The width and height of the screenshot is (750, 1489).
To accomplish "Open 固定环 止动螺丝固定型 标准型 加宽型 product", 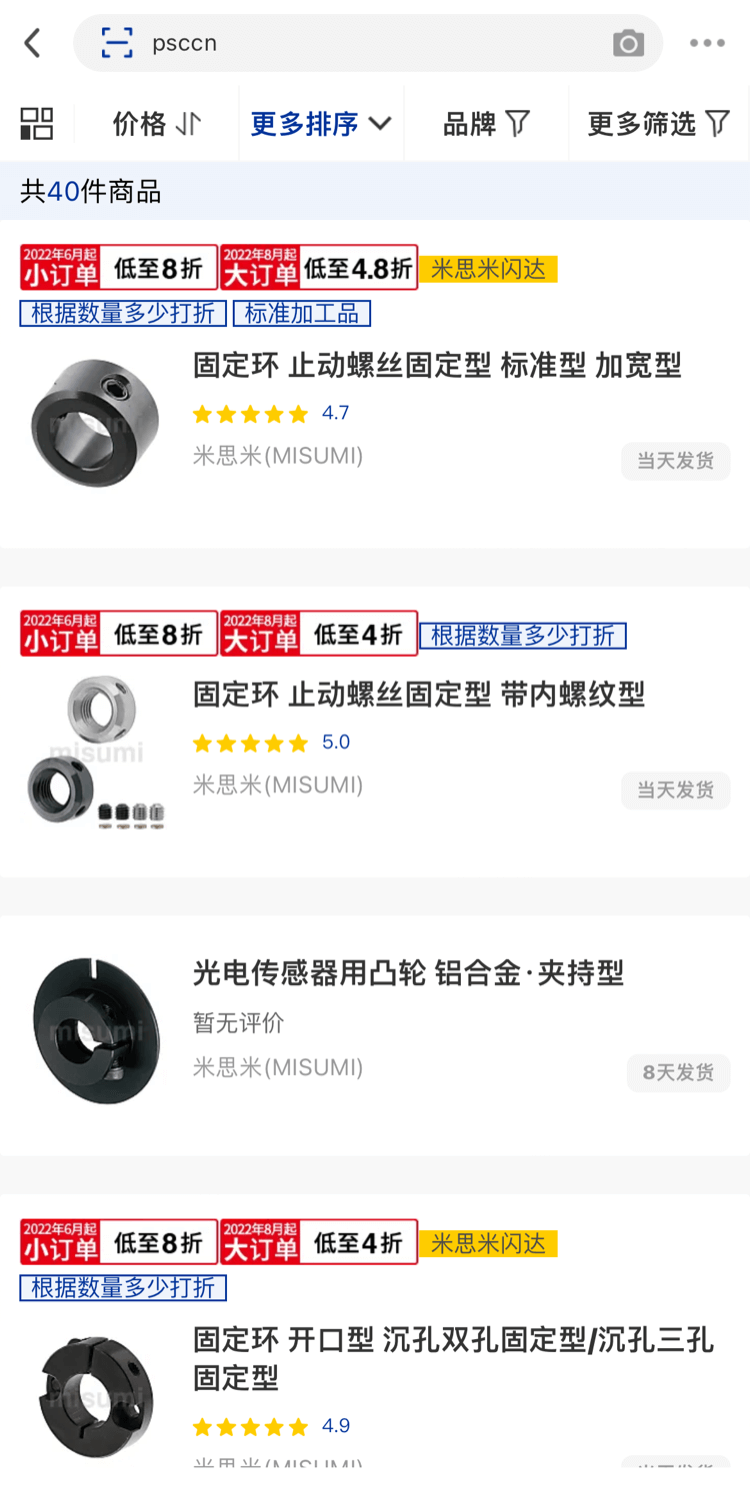I will pos(437,366).
